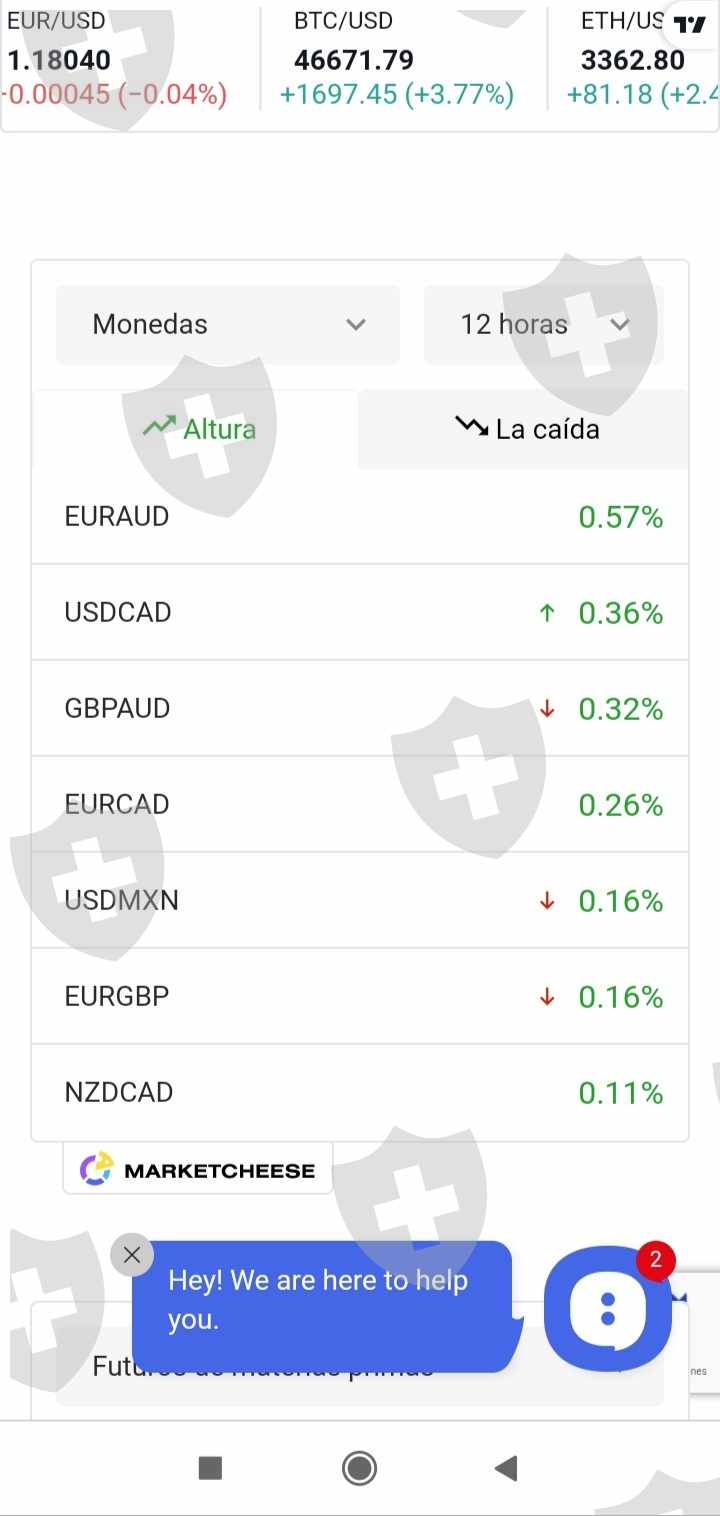720x1516 pixels.
Task: Open the USDCAD currency row
Action: tap(360, 612)
